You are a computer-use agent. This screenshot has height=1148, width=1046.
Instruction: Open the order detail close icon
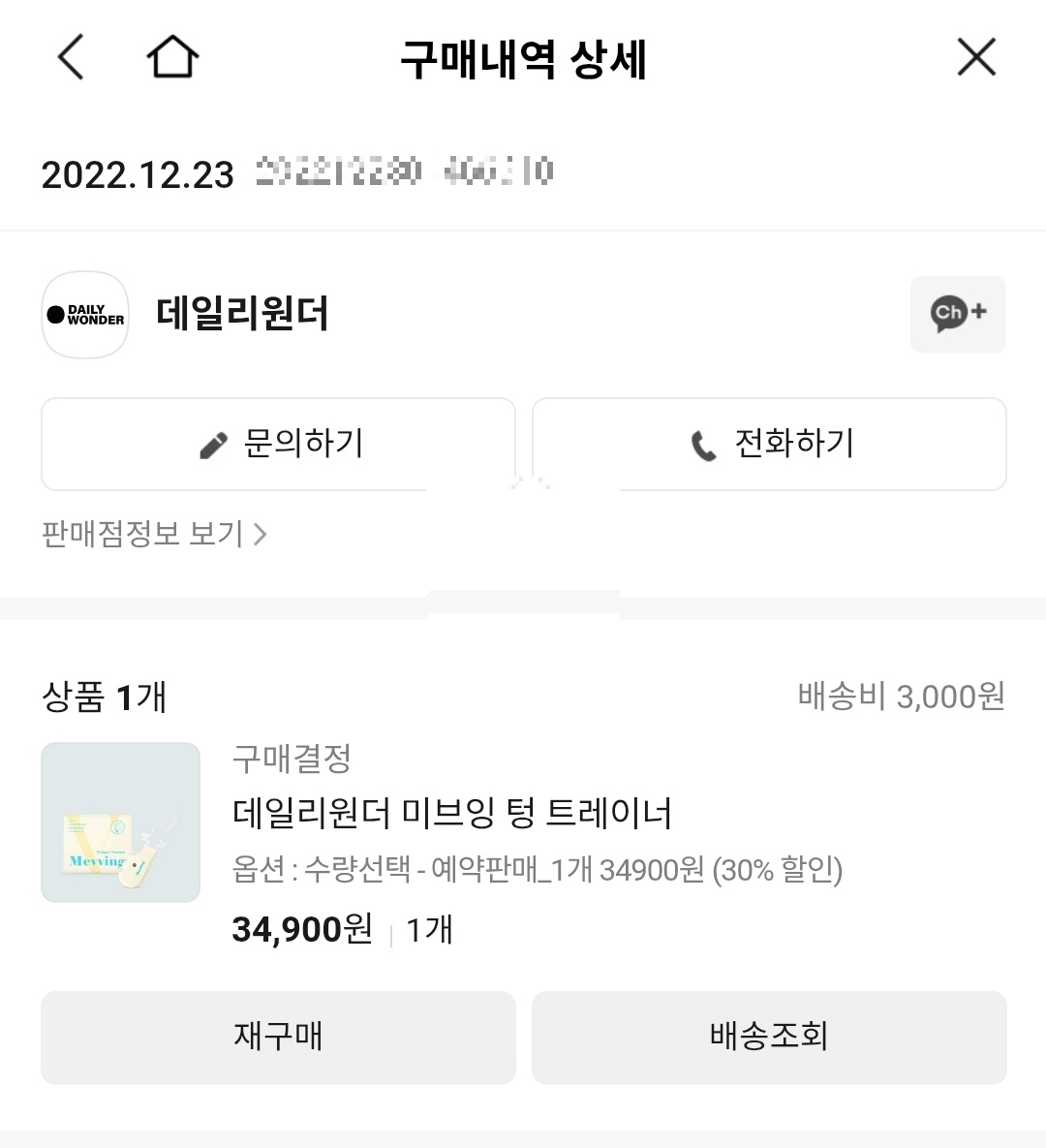(976, 57)
